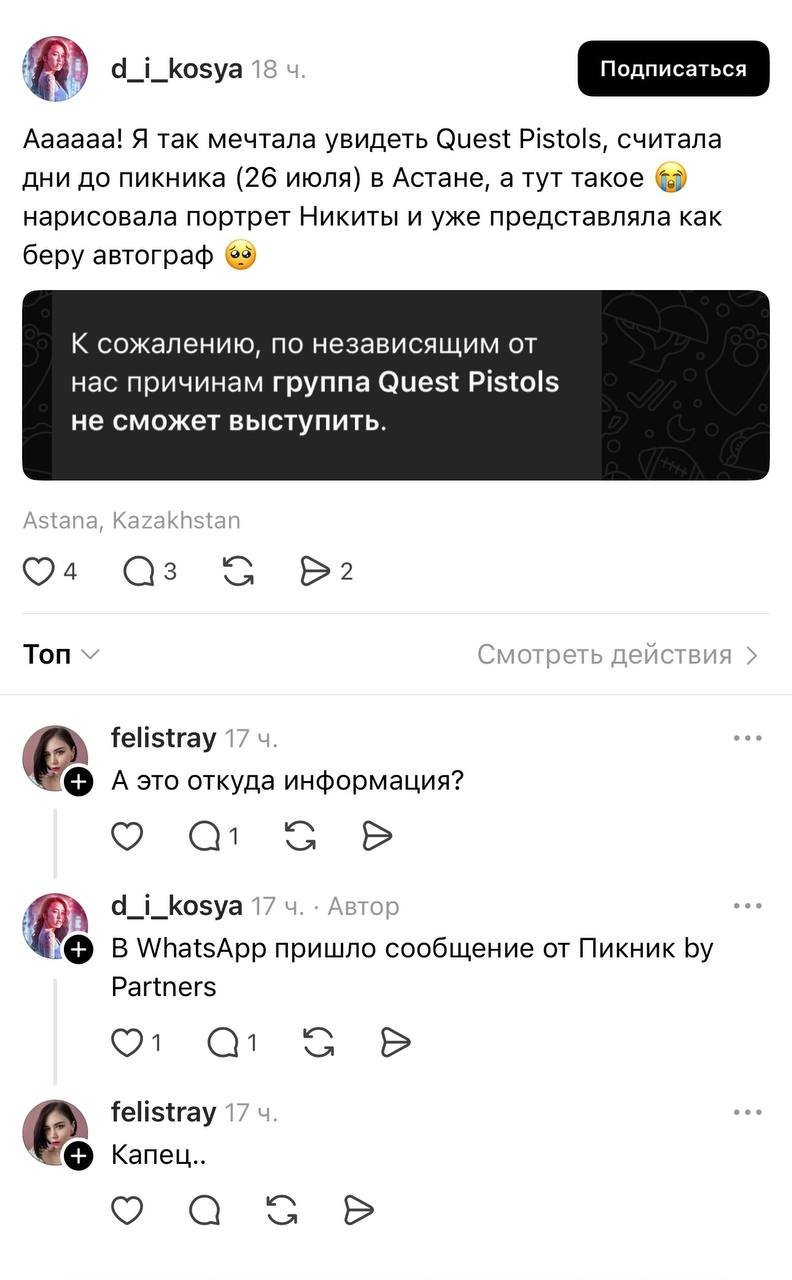Screen dimensions: 792x1280
Task: Open d_i_kosya's profile avatar in the post
Action: point(55,69)
